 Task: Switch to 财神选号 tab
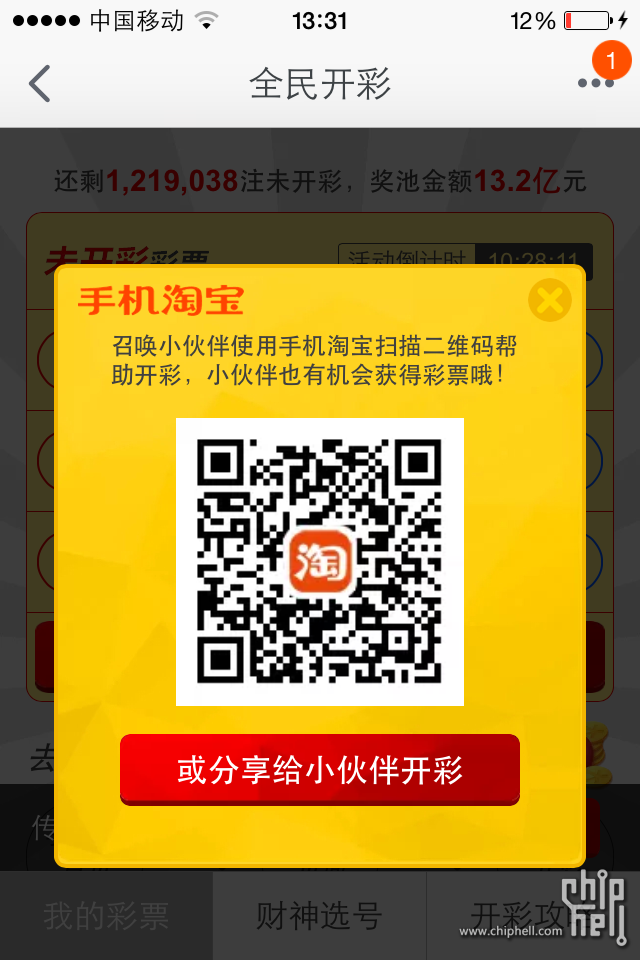pos(319,916)
